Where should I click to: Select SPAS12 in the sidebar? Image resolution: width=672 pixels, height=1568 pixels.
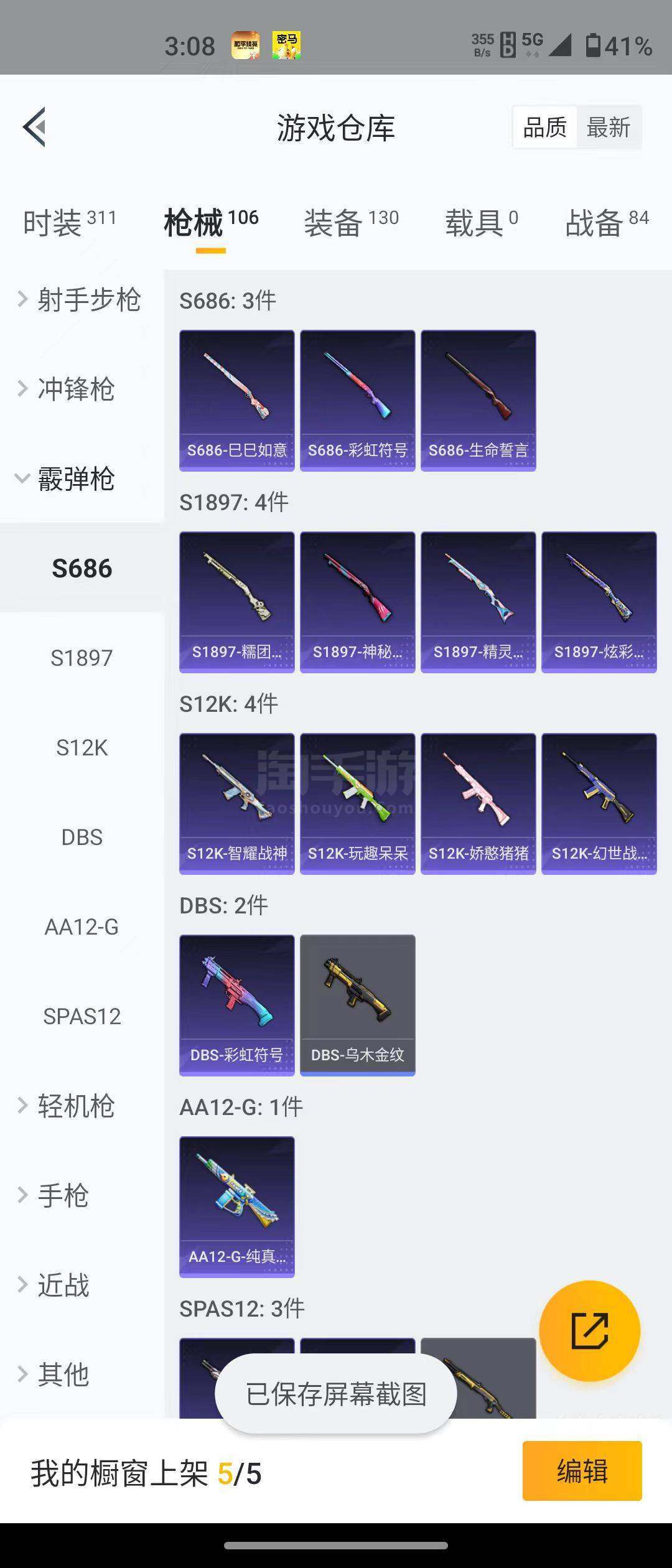click(82, 1016)
